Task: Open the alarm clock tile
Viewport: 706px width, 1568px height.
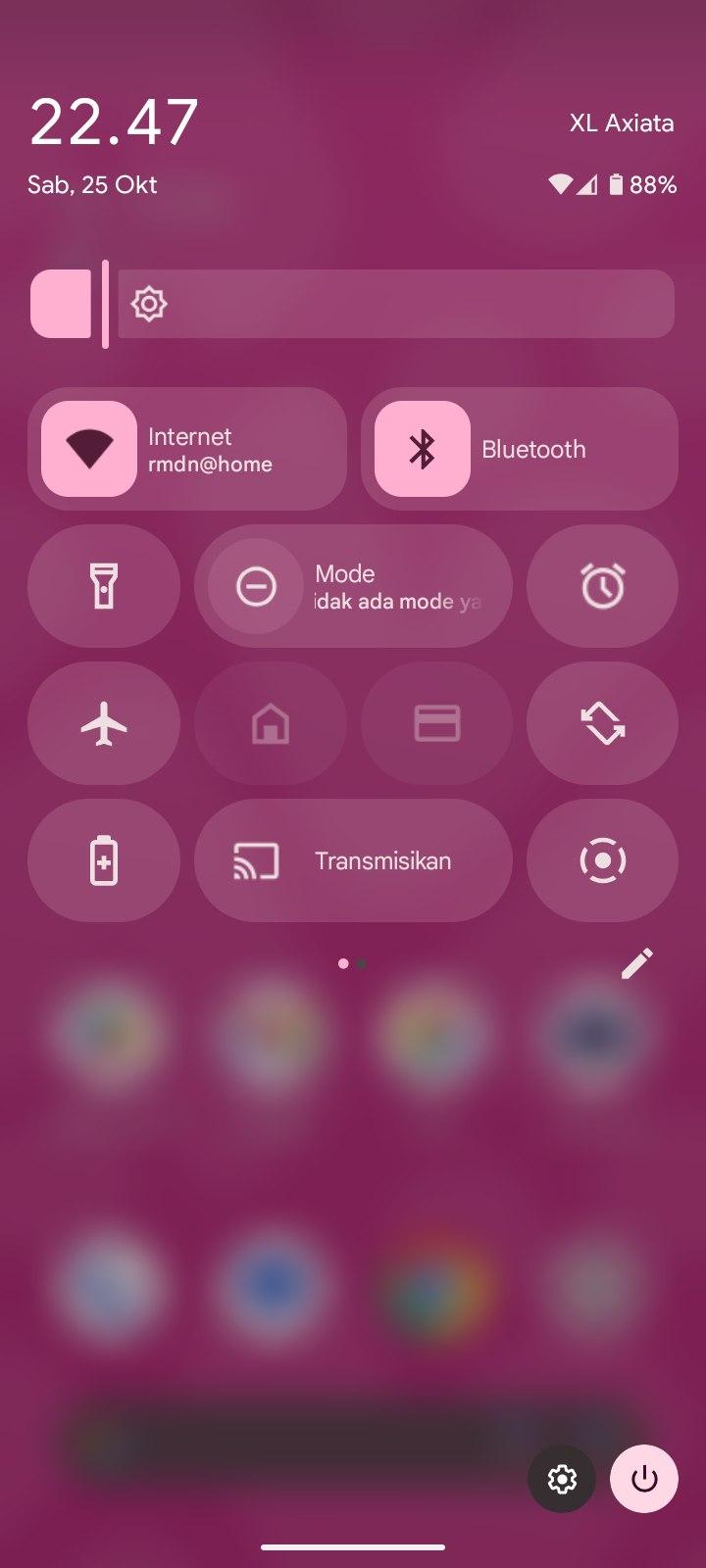Action: [602, 586]
